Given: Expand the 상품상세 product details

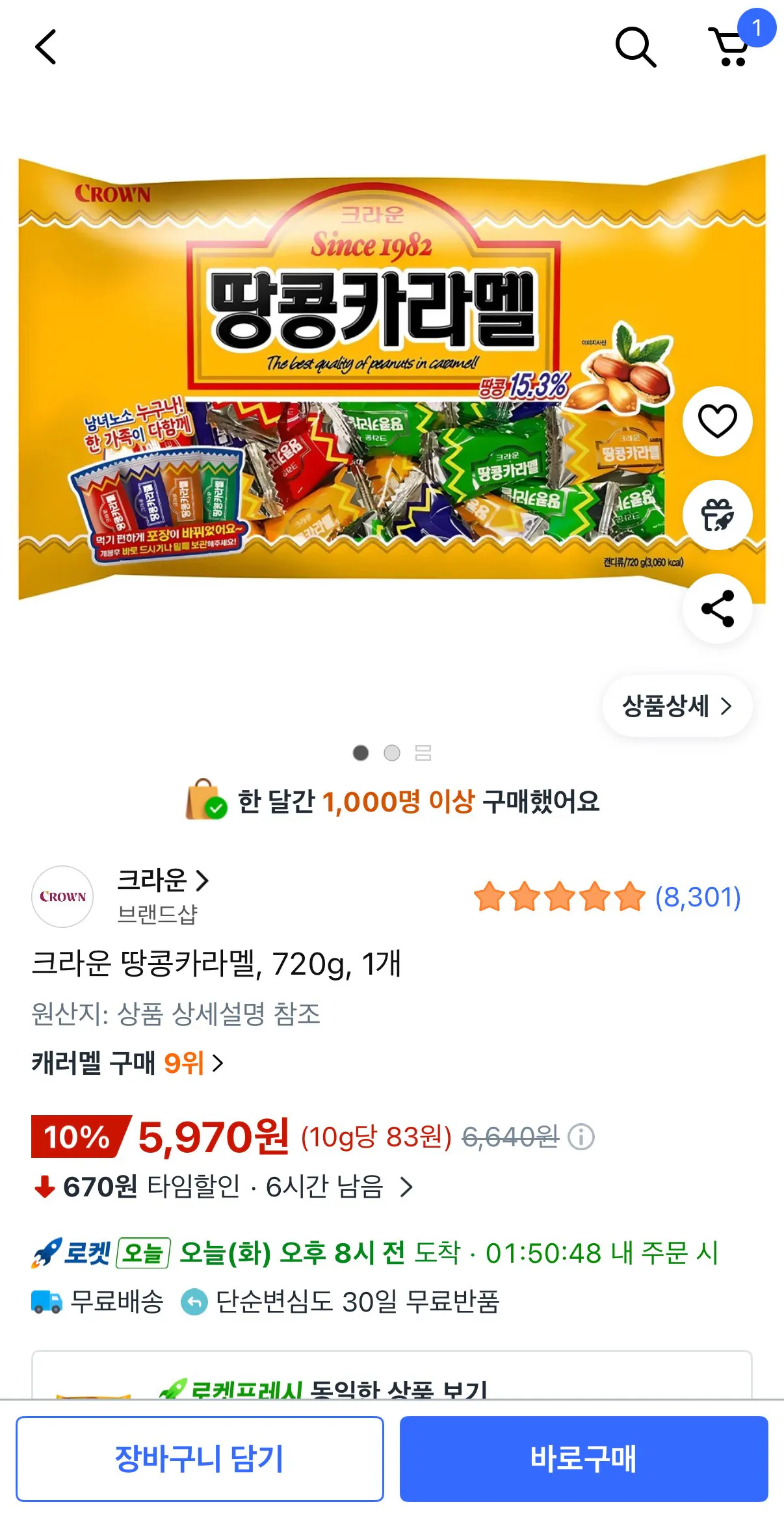Looking at the screenshot, I should tap(677, 707).
